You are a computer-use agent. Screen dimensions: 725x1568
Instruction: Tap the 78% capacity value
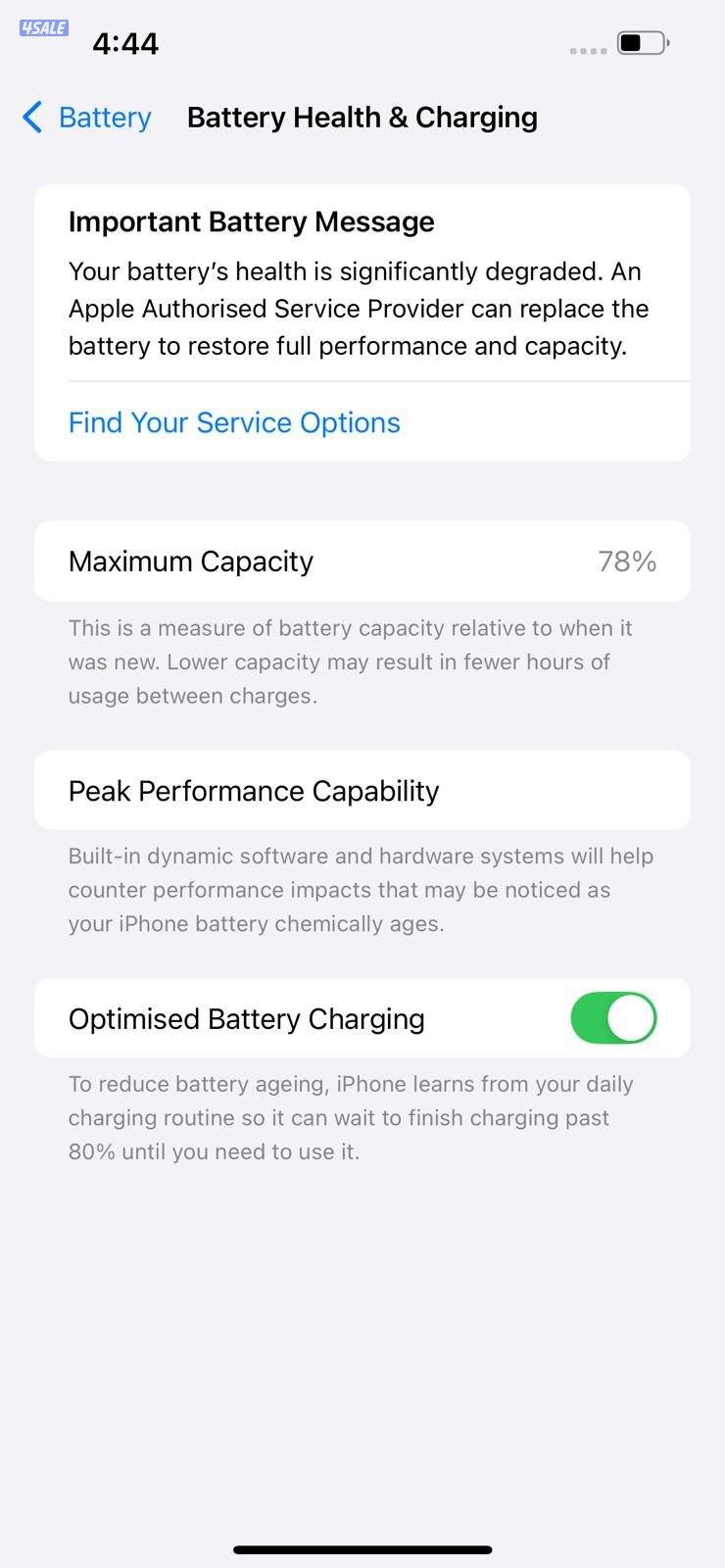point(627,561)
